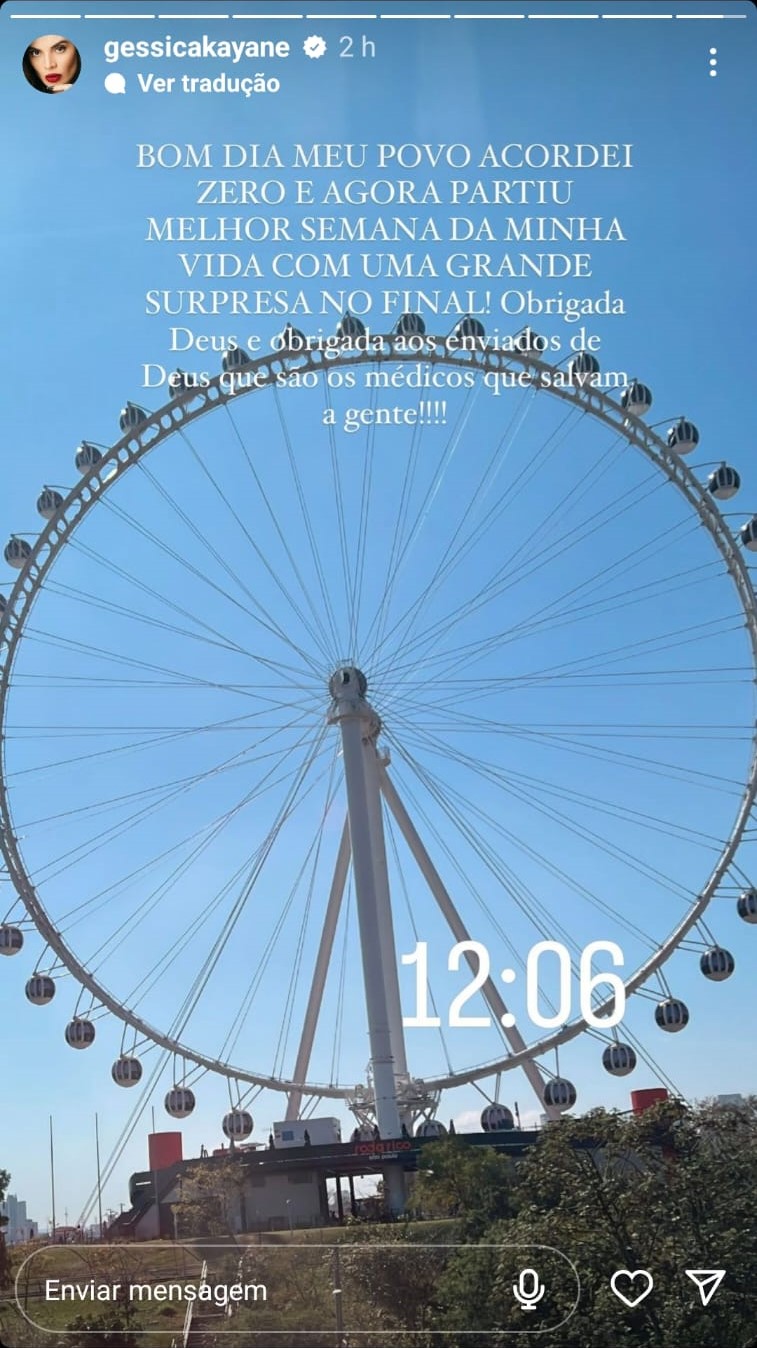Screen dimensions: 757x1348
Task: Share the story via paper plane icon
Action: coord(705,1288)
